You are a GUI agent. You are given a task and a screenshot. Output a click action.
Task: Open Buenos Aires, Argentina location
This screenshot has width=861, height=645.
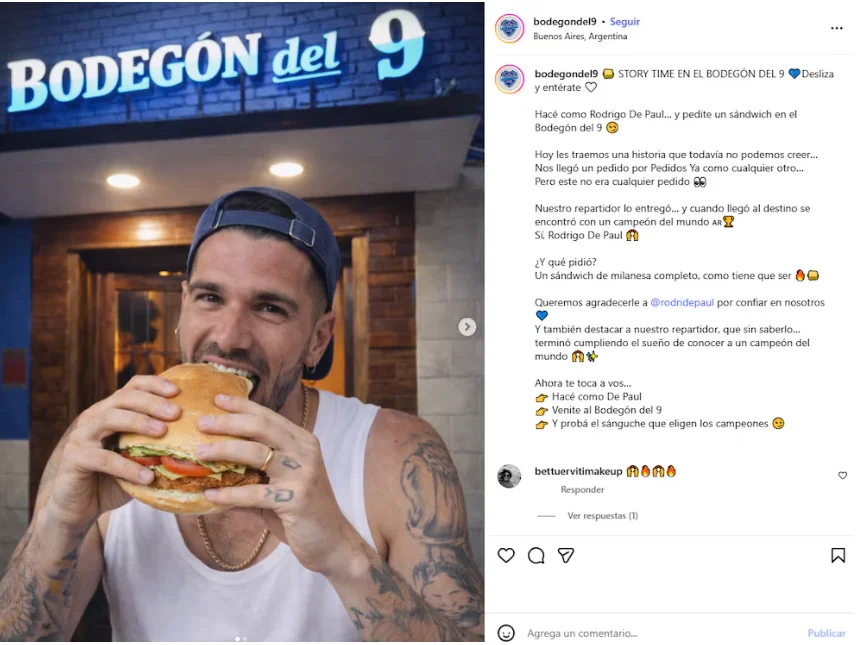pyautogui.click(x=580, y=37)
